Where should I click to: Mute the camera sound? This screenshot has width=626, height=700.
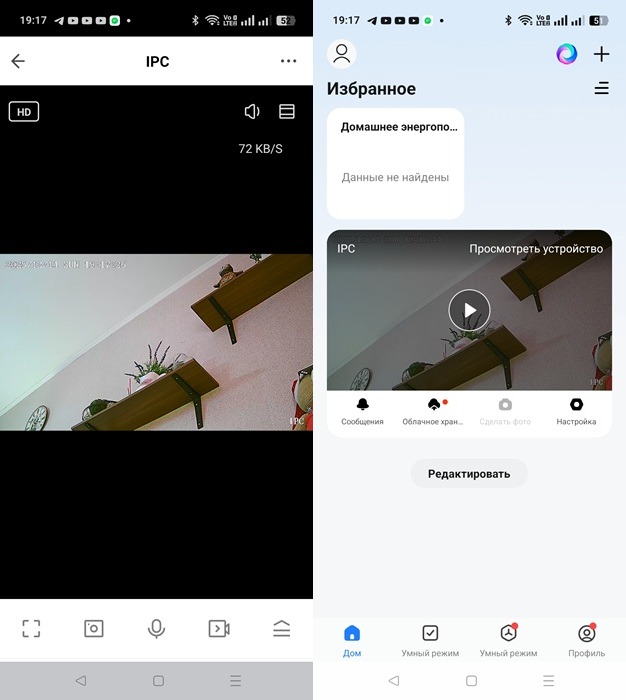coord(252,111)
